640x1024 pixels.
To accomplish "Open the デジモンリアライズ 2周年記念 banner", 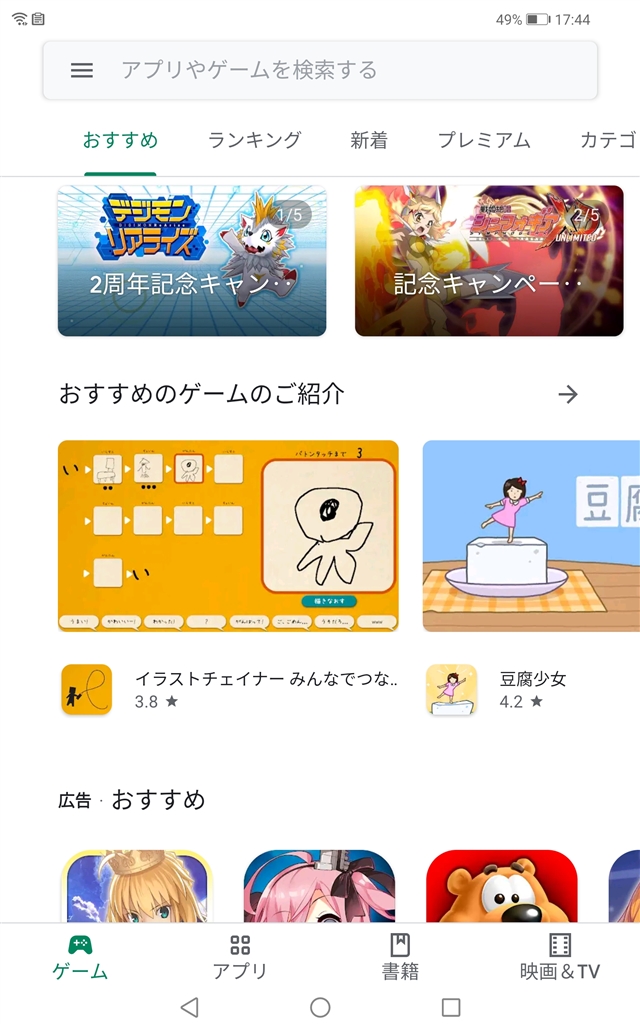I will (x=192, y=260).
